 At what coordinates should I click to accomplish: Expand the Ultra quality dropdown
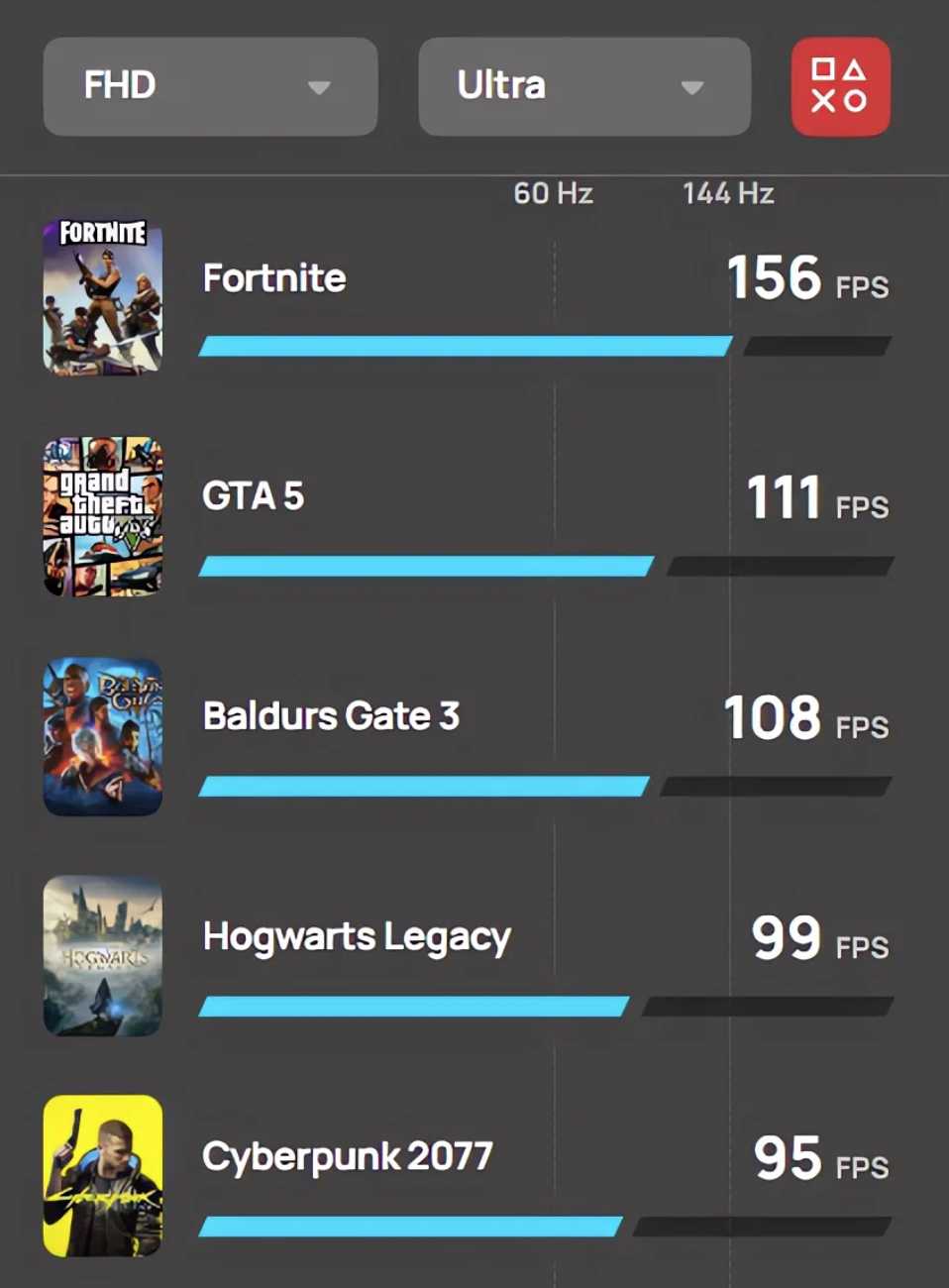(x=583, y=86)
